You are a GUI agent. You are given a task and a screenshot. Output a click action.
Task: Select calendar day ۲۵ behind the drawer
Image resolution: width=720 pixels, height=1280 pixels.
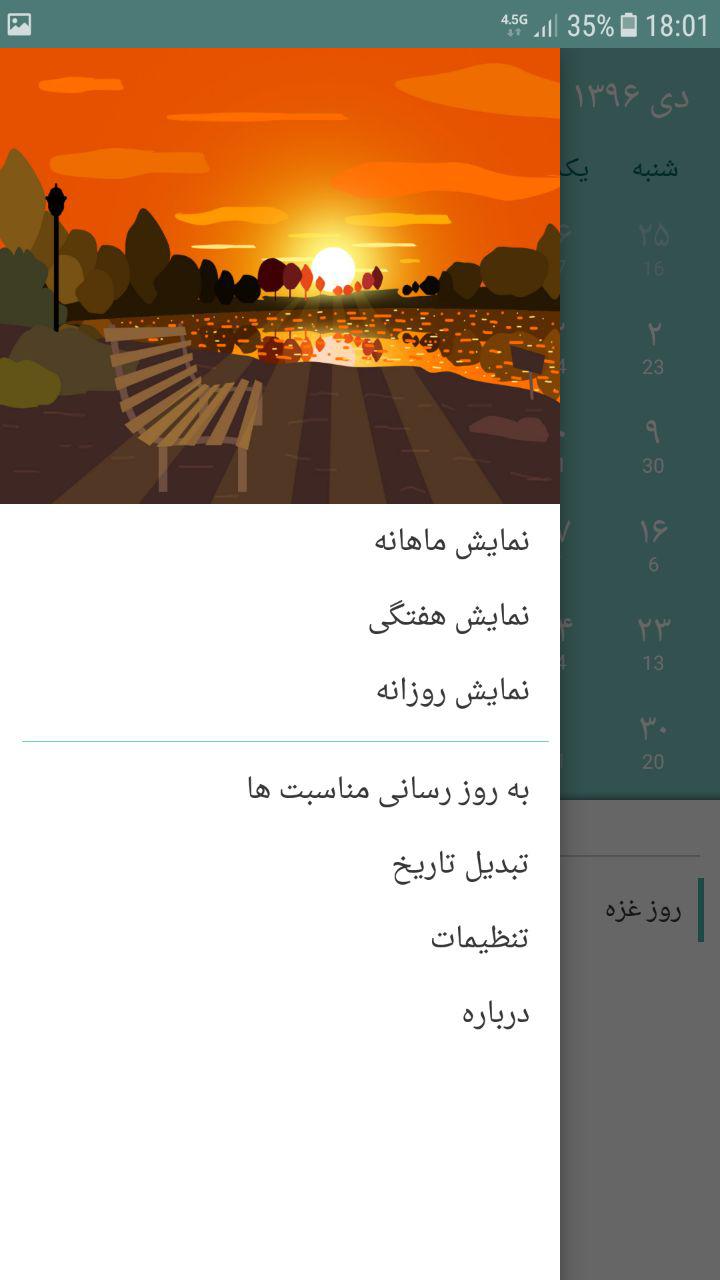[x=653, y=248]
